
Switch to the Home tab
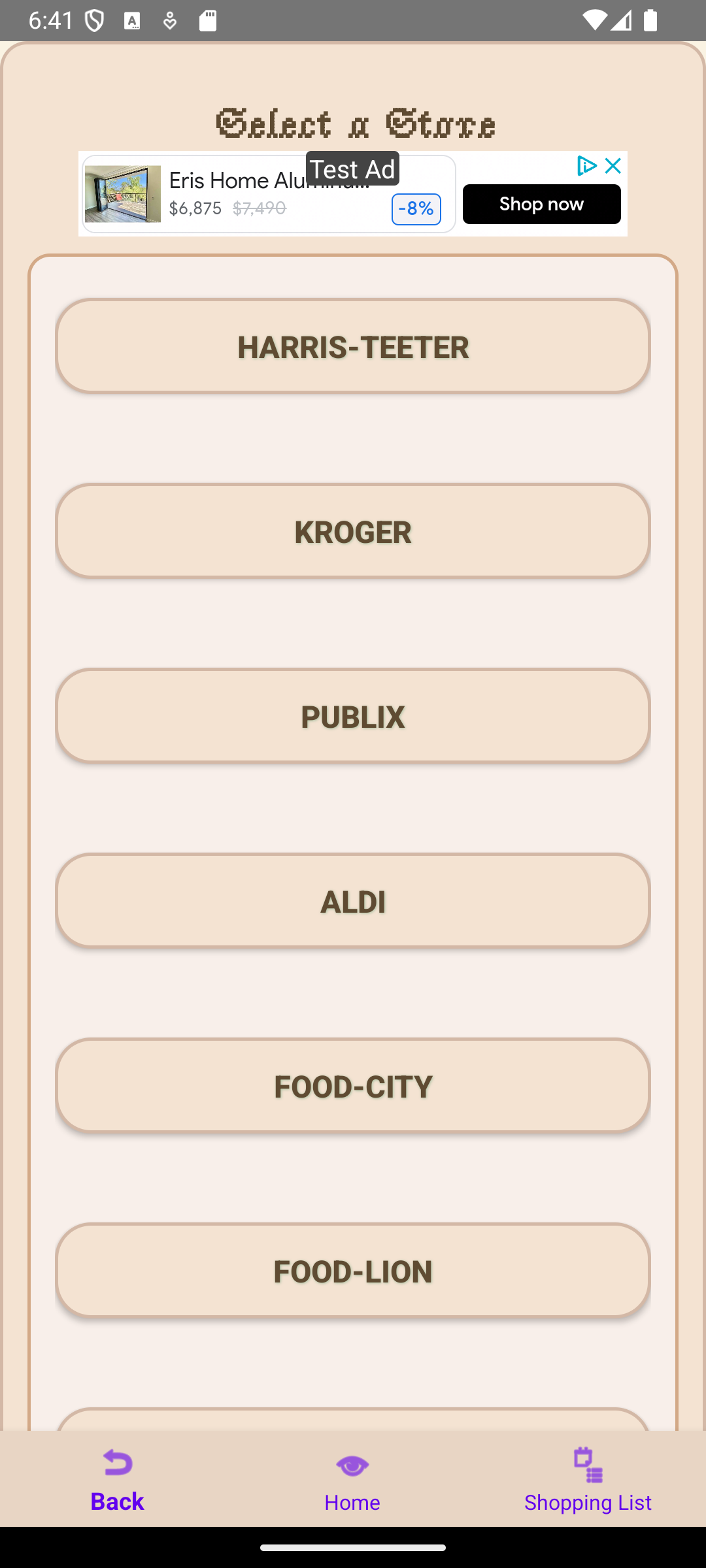point(352,1480)
